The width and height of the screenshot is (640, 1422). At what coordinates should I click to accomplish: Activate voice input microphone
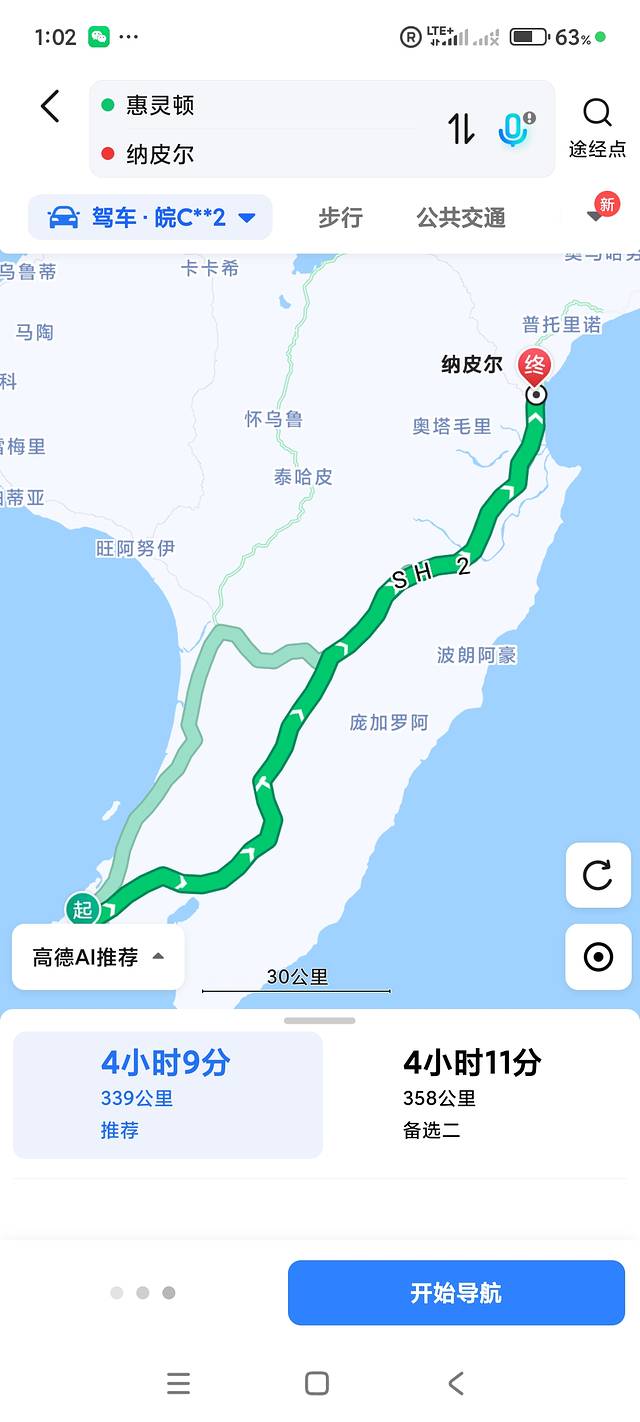pyautogui.click(x=514, y=129)
